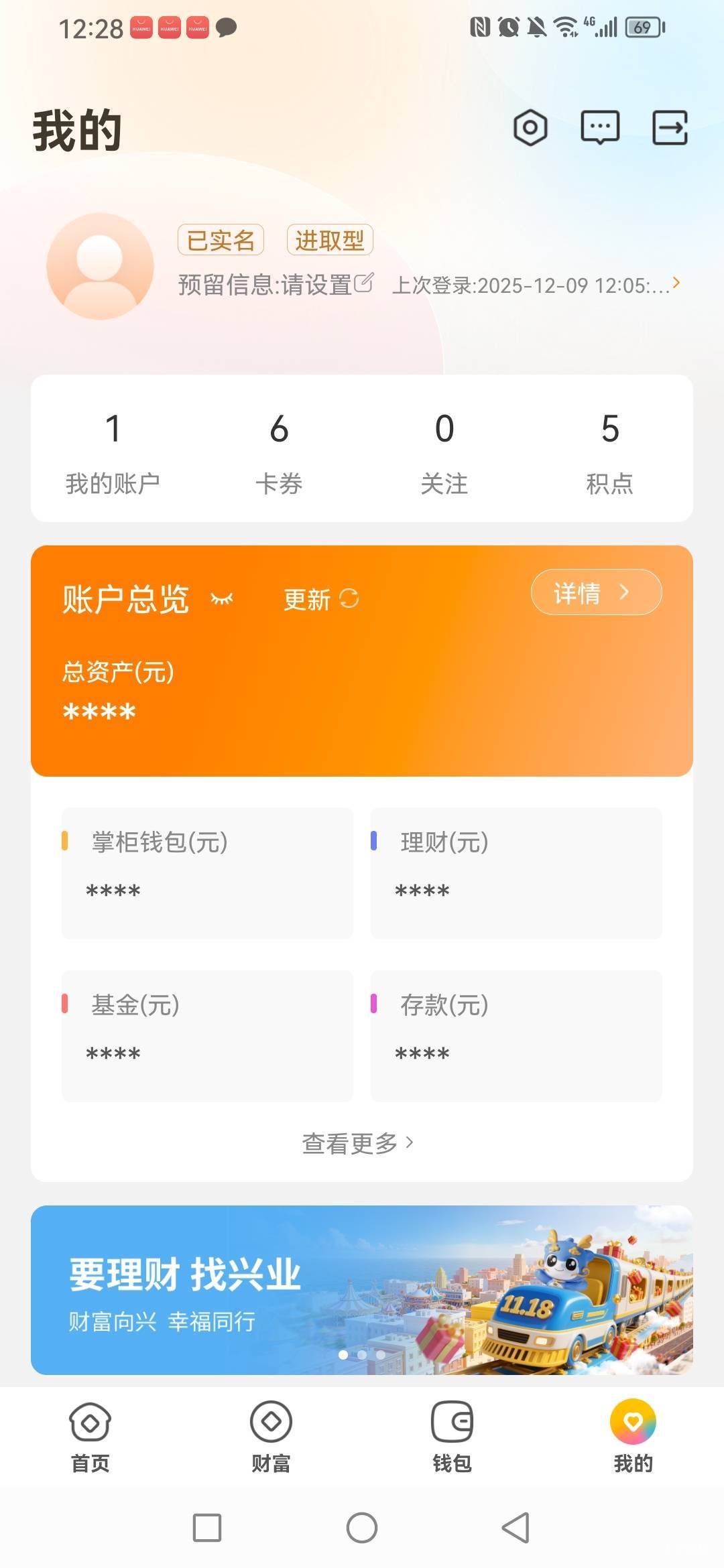
Task: Reveal hidden balances with the eye icon
Action: (222, 598)
